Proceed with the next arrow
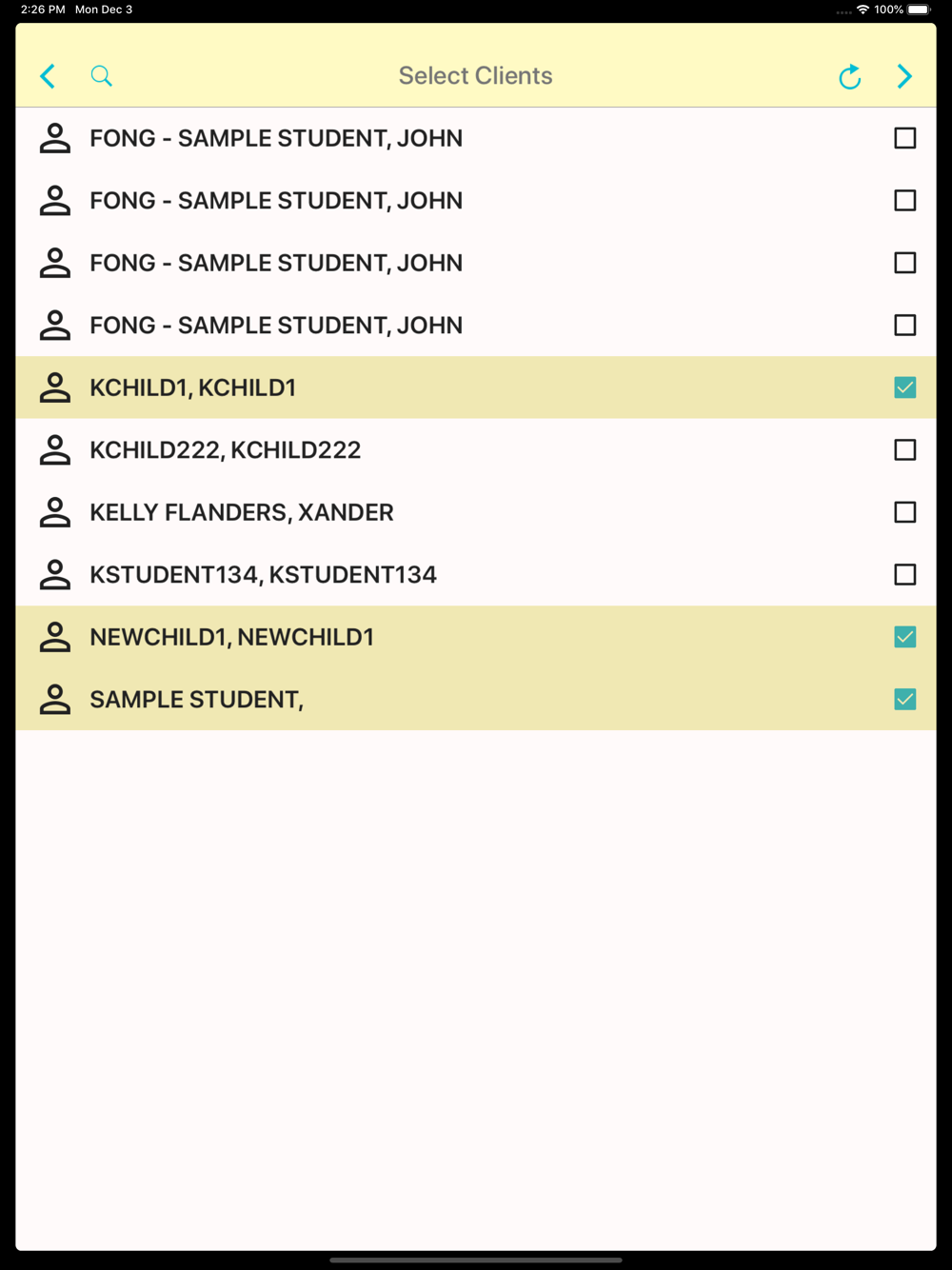Image resolution: width=952 pixels, height=1270 pixels. coord(904,76)
